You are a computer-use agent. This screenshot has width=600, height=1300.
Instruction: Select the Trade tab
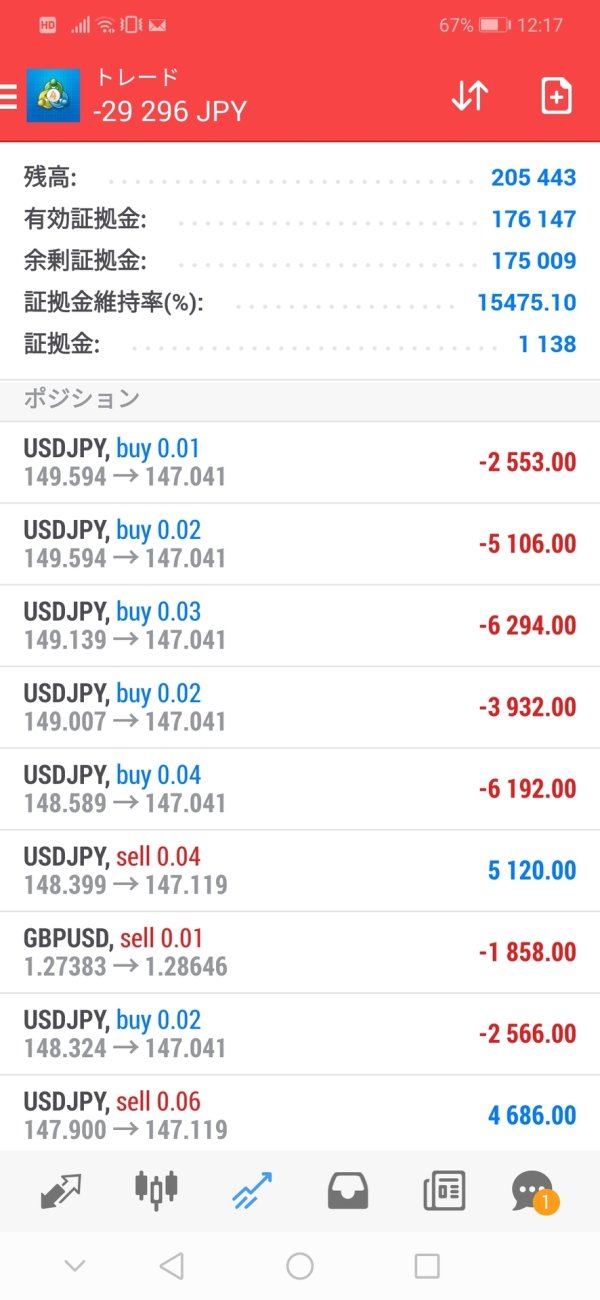tap(252, 1190)
